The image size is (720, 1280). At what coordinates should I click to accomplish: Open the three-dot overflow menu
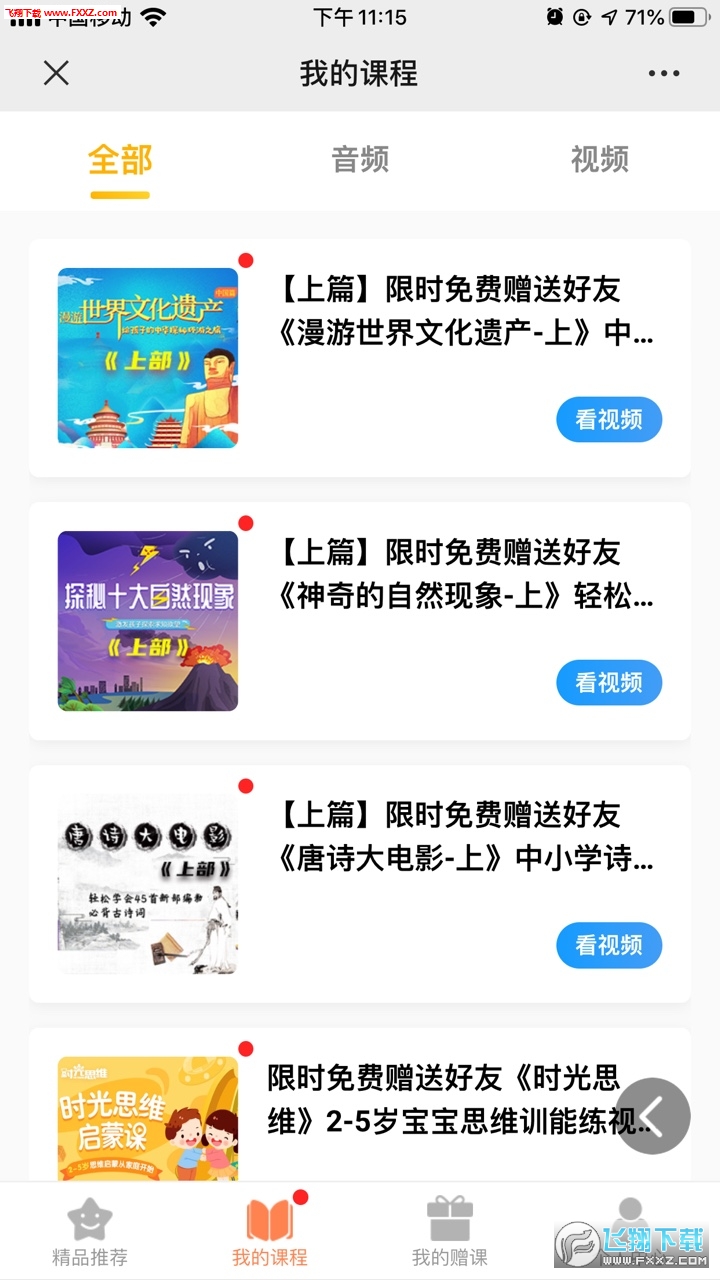[663, 73]
